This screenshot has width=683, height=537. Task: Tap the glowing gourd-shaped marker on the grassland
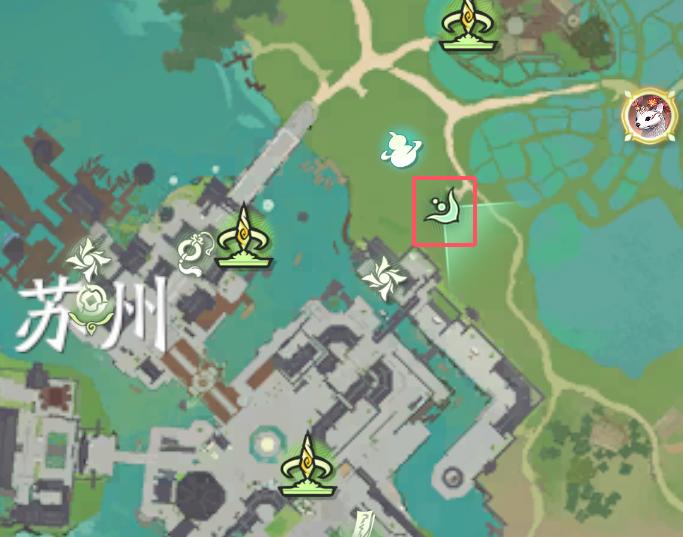click(402, 149)
